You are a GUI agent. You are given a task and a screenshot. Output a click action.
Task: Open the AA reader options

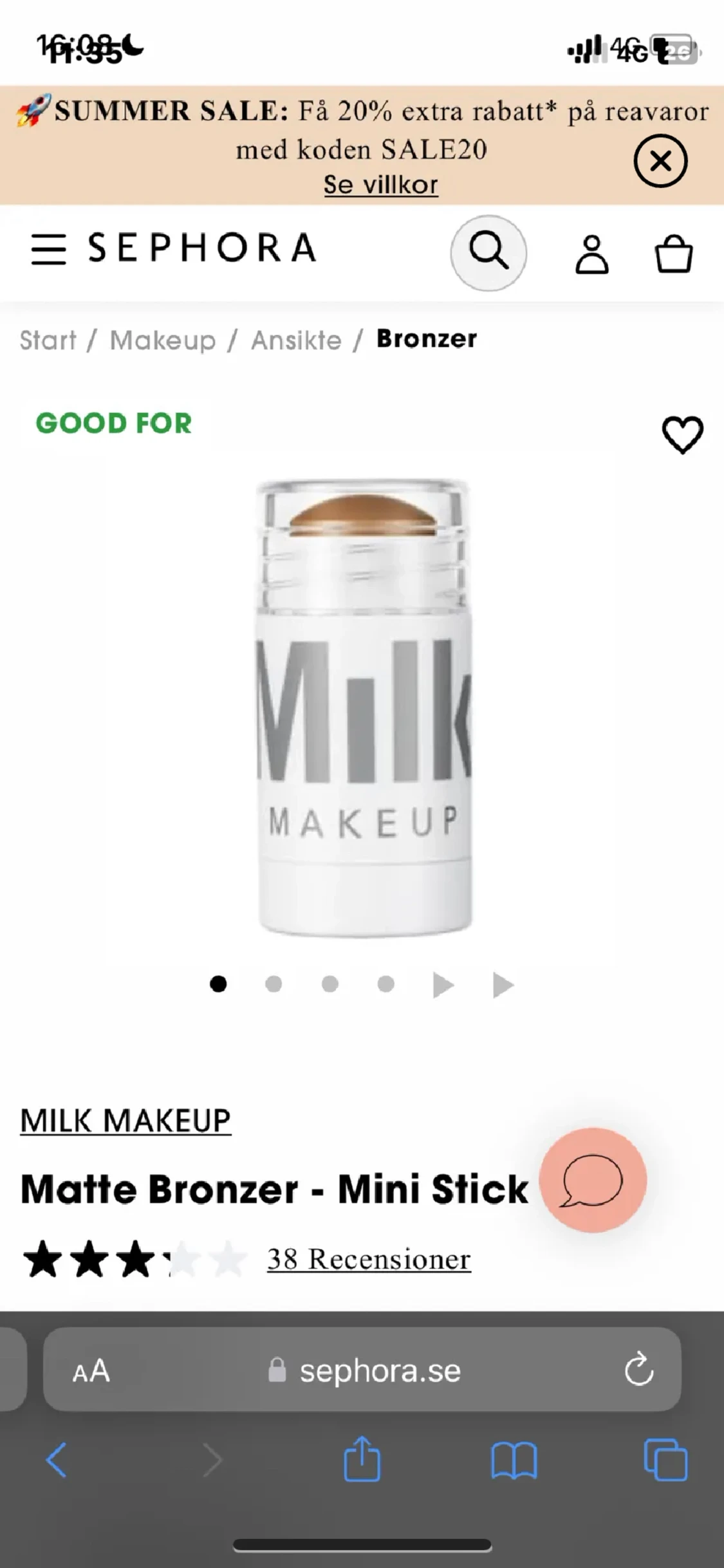pos(91,1371)
